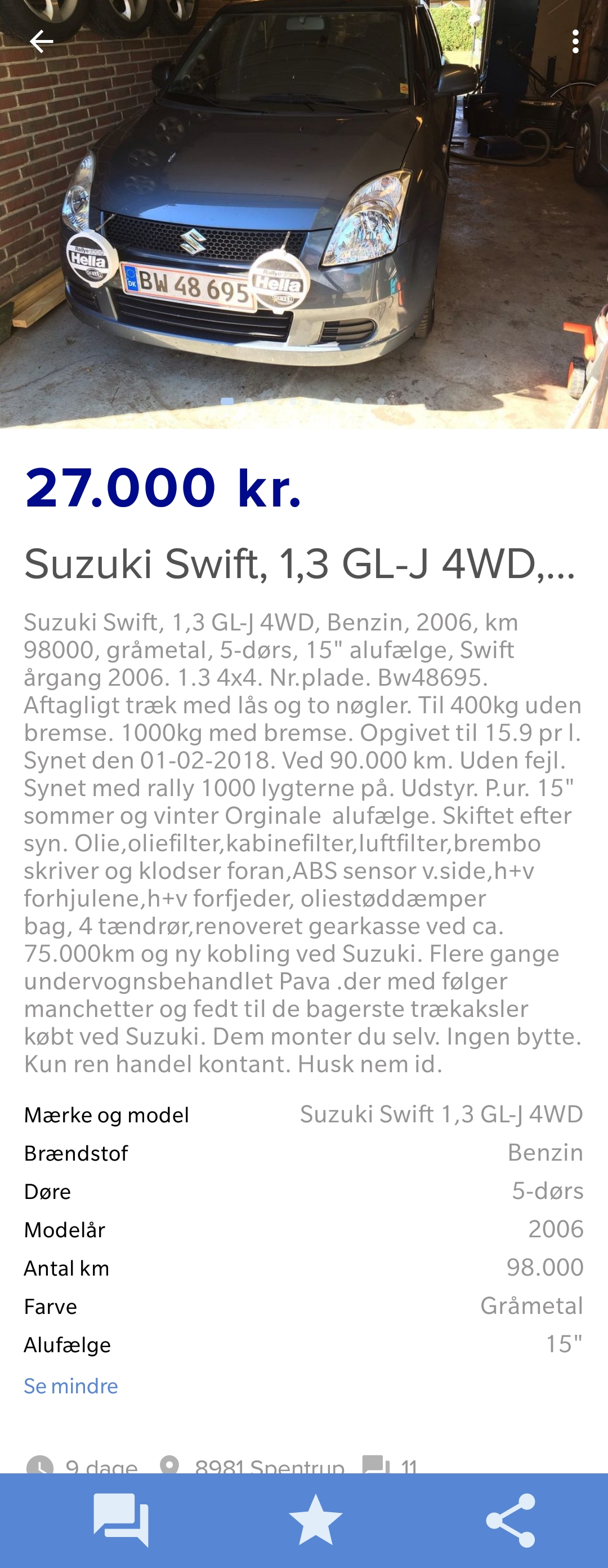The image size is (608, 1568).
Task: Go back using the top arrow
Action: pyautogui.click(x=41, y=41)
